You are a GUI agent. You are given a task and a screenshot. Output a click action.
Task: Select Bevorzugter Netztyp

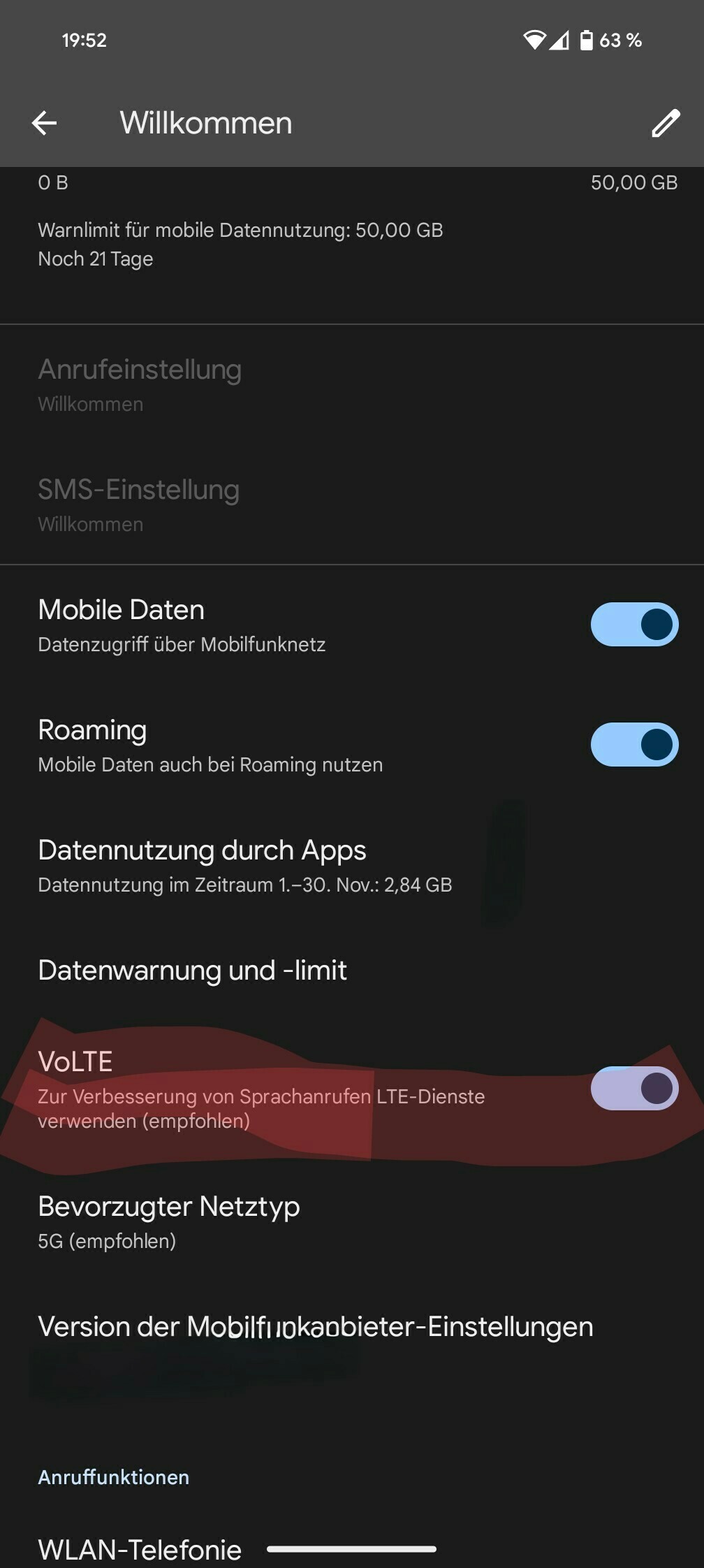[169, 1221]
